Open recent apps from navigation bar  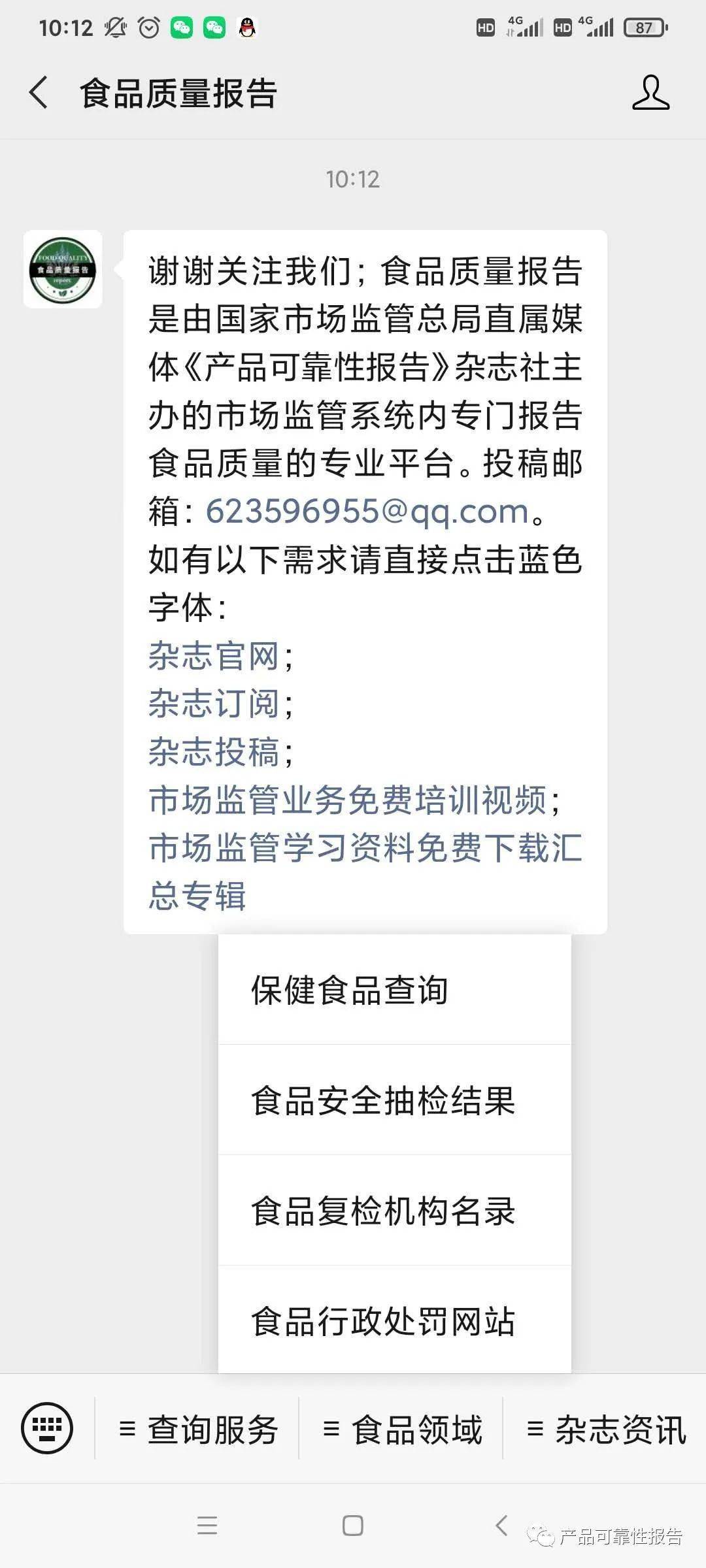click(x=207, y=1526)
